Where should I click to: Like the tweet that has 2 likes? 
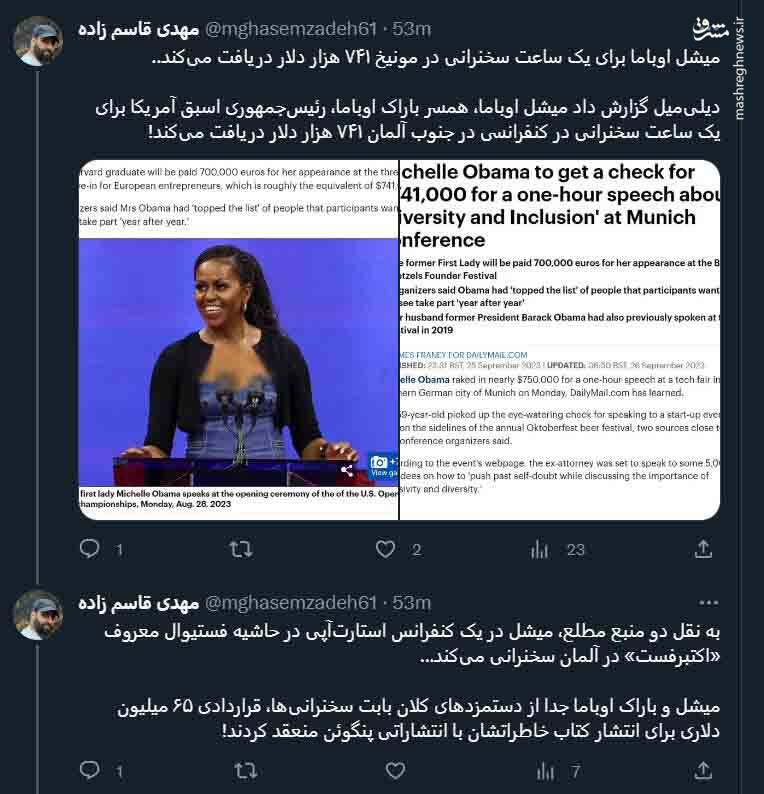[x=386, y=549]
